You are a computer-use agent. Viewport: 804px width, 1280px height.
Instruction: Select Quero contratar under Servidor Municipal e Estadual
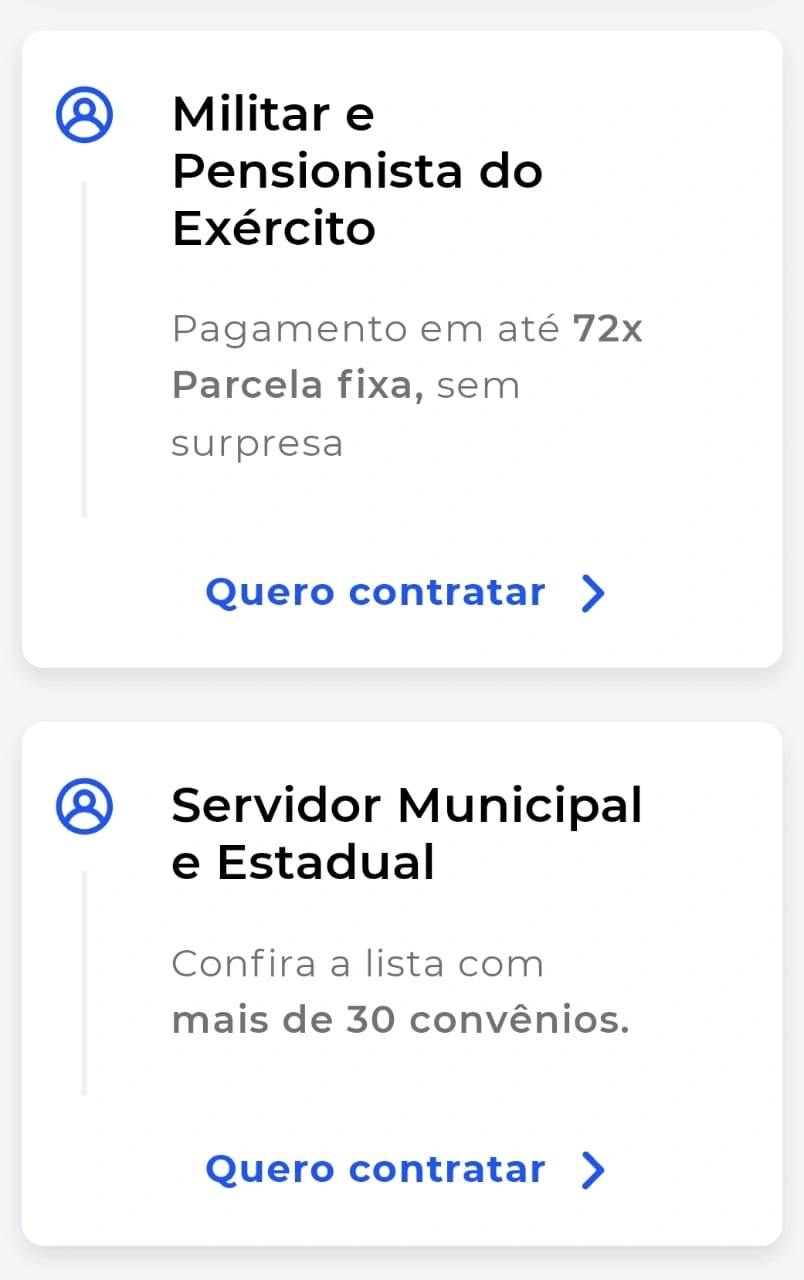click(x=404, y=1169)
